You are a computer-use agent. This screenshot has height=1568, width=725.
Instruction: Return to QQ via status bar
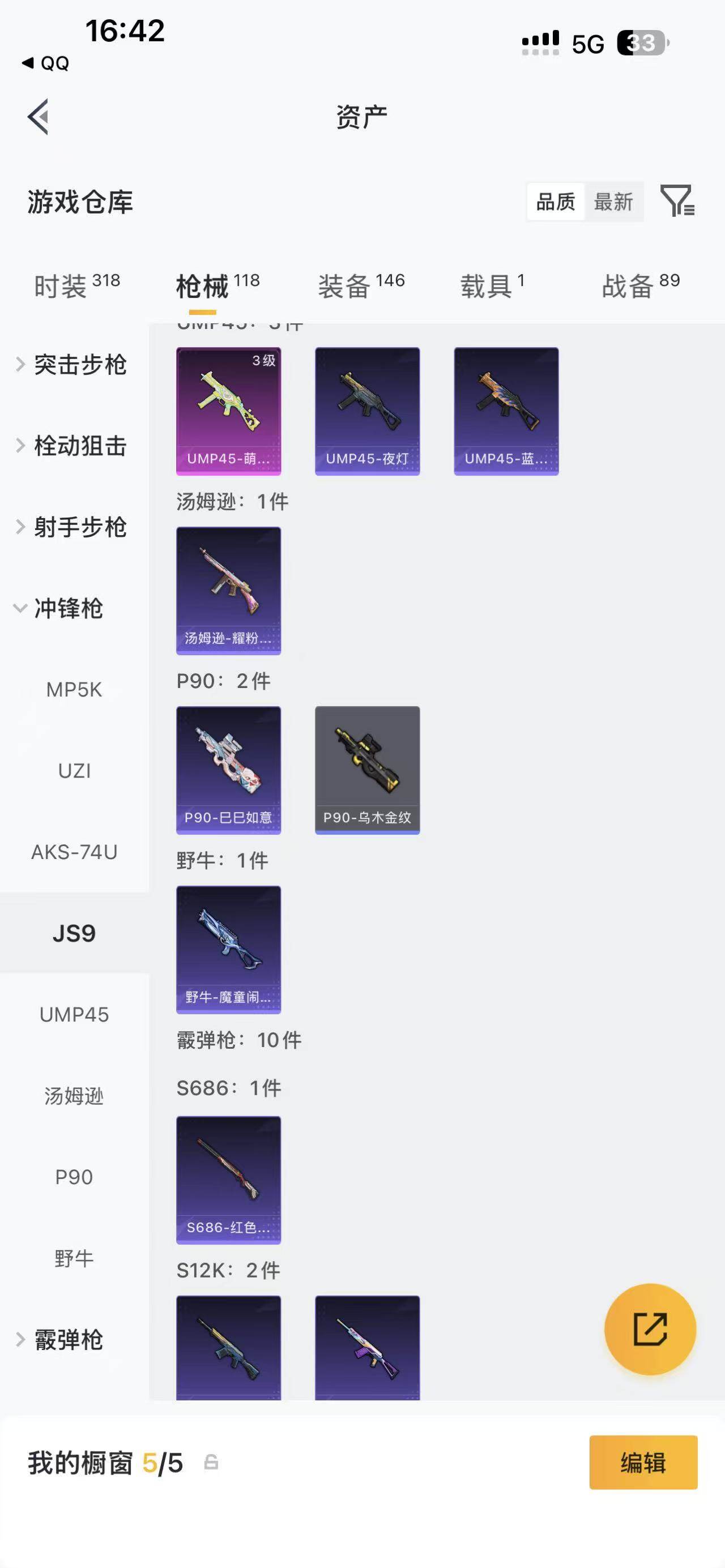(46, 63)
